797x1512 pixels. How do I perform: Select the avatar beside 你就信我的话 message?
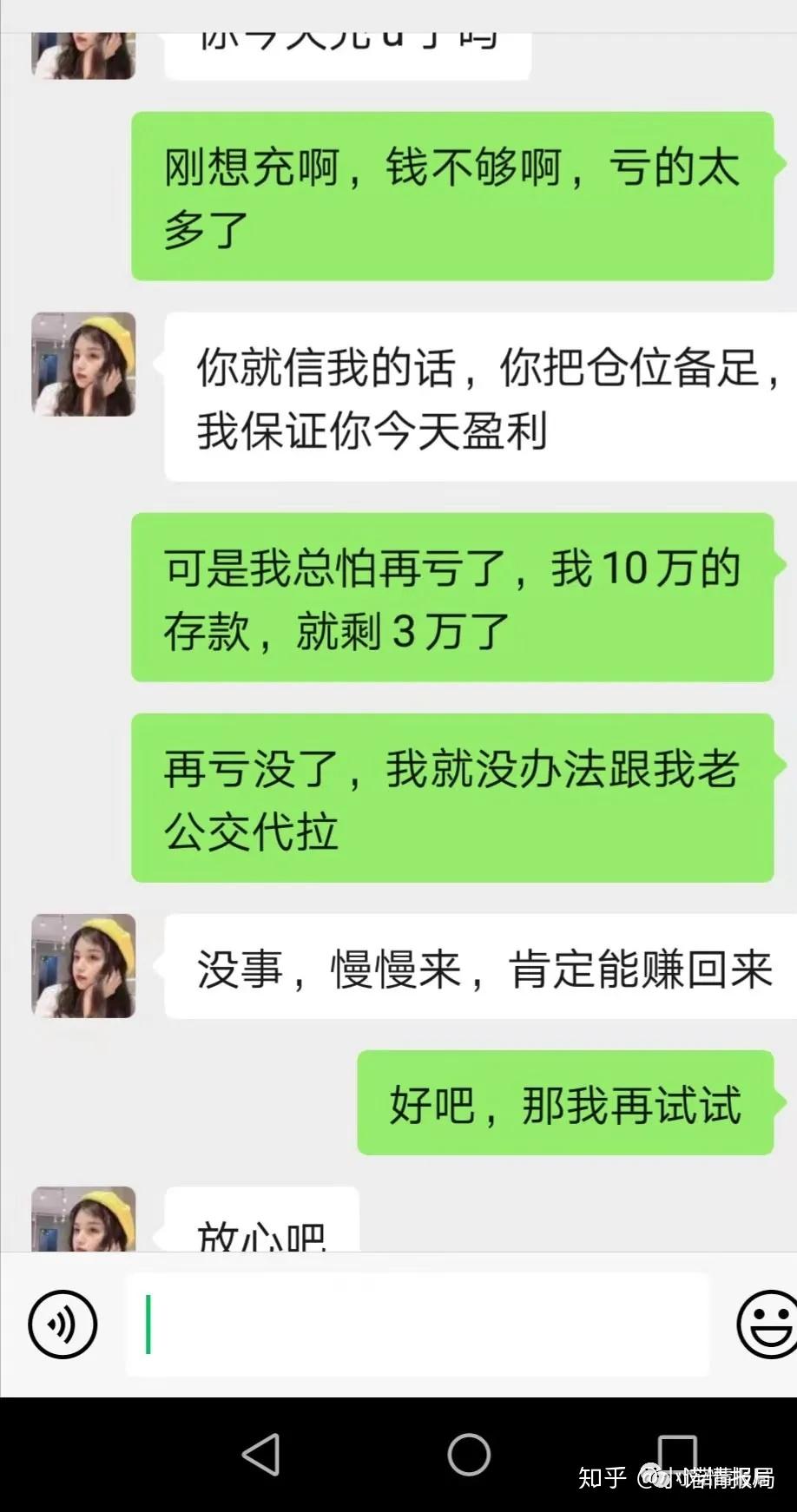point(83,363)
